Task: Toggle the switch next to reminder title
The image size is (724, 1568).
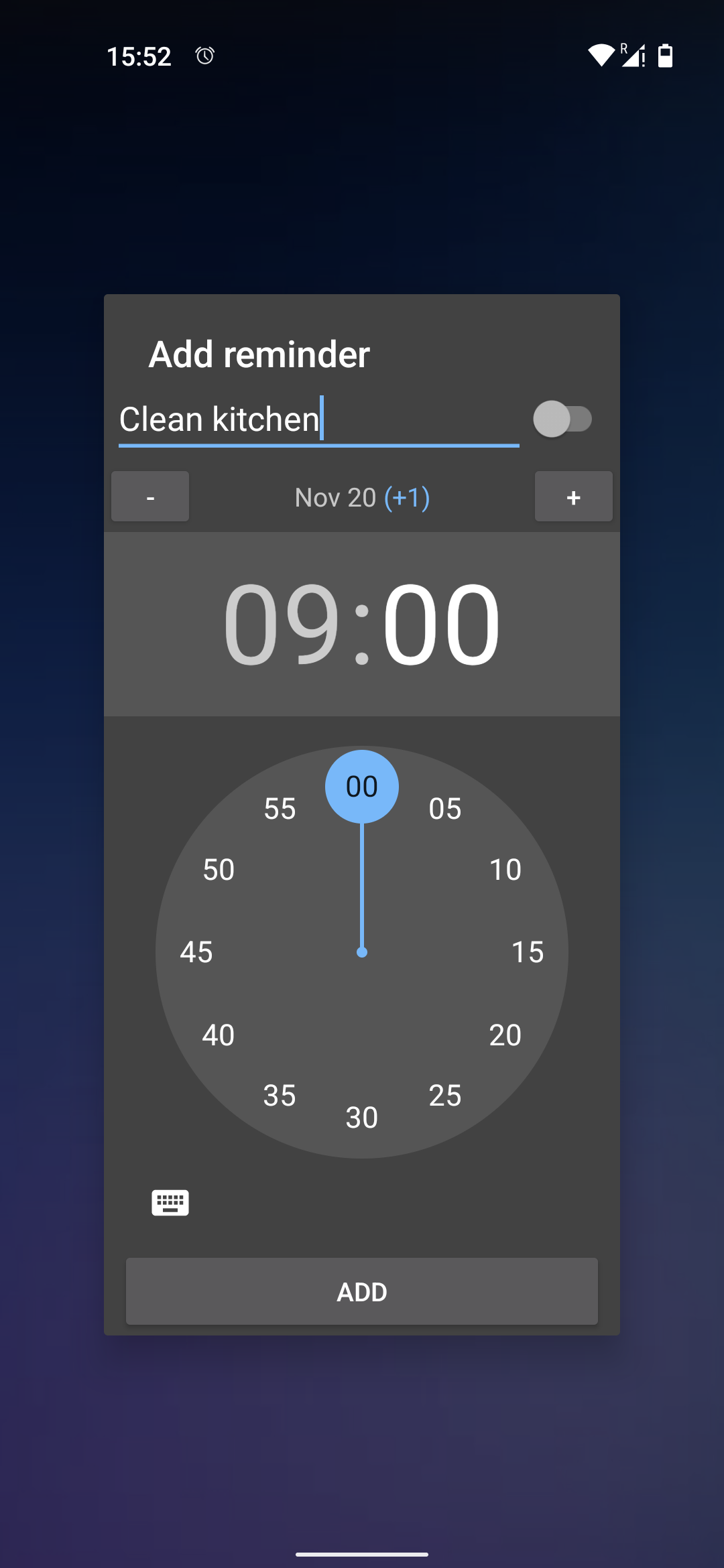Action: [562, 419]
